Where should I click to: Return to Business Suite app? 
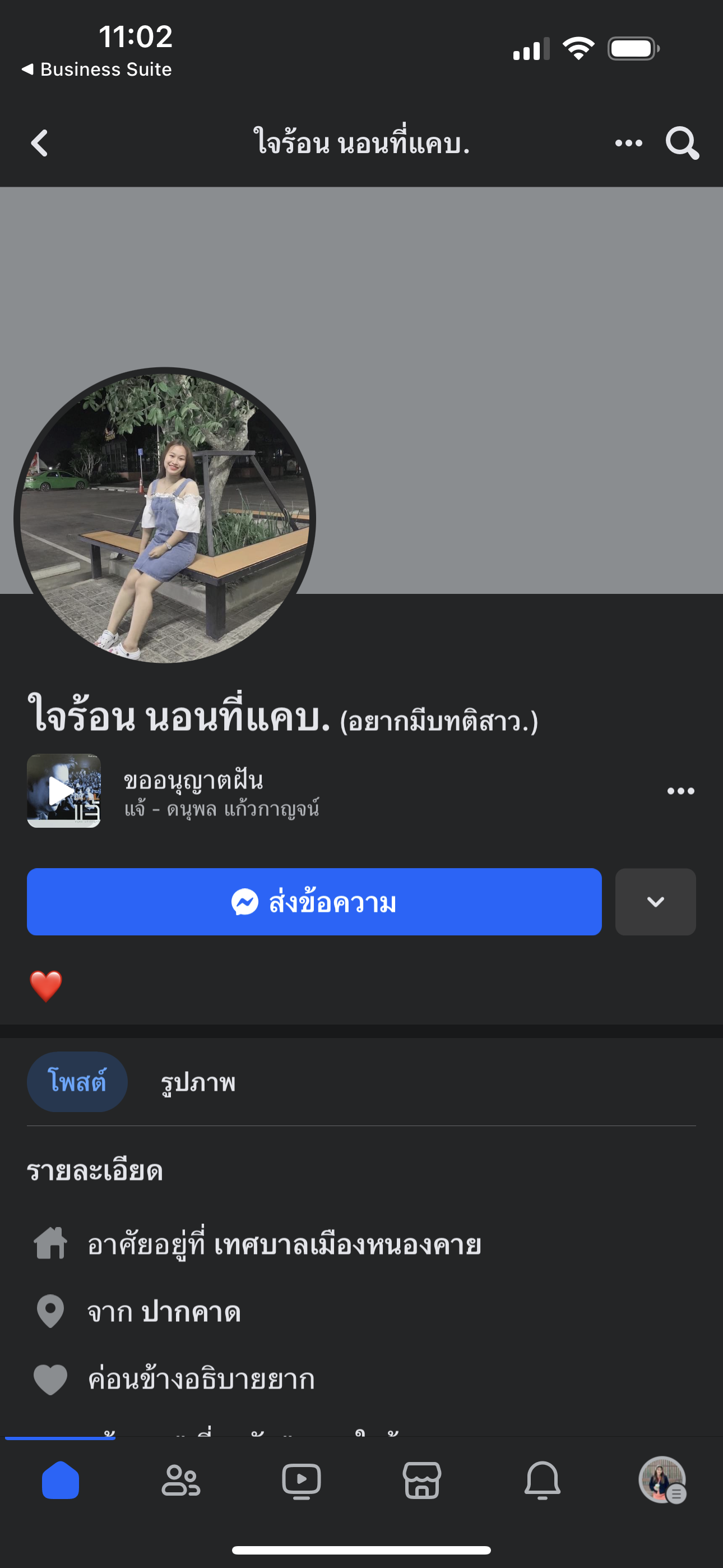coord(98,70)
